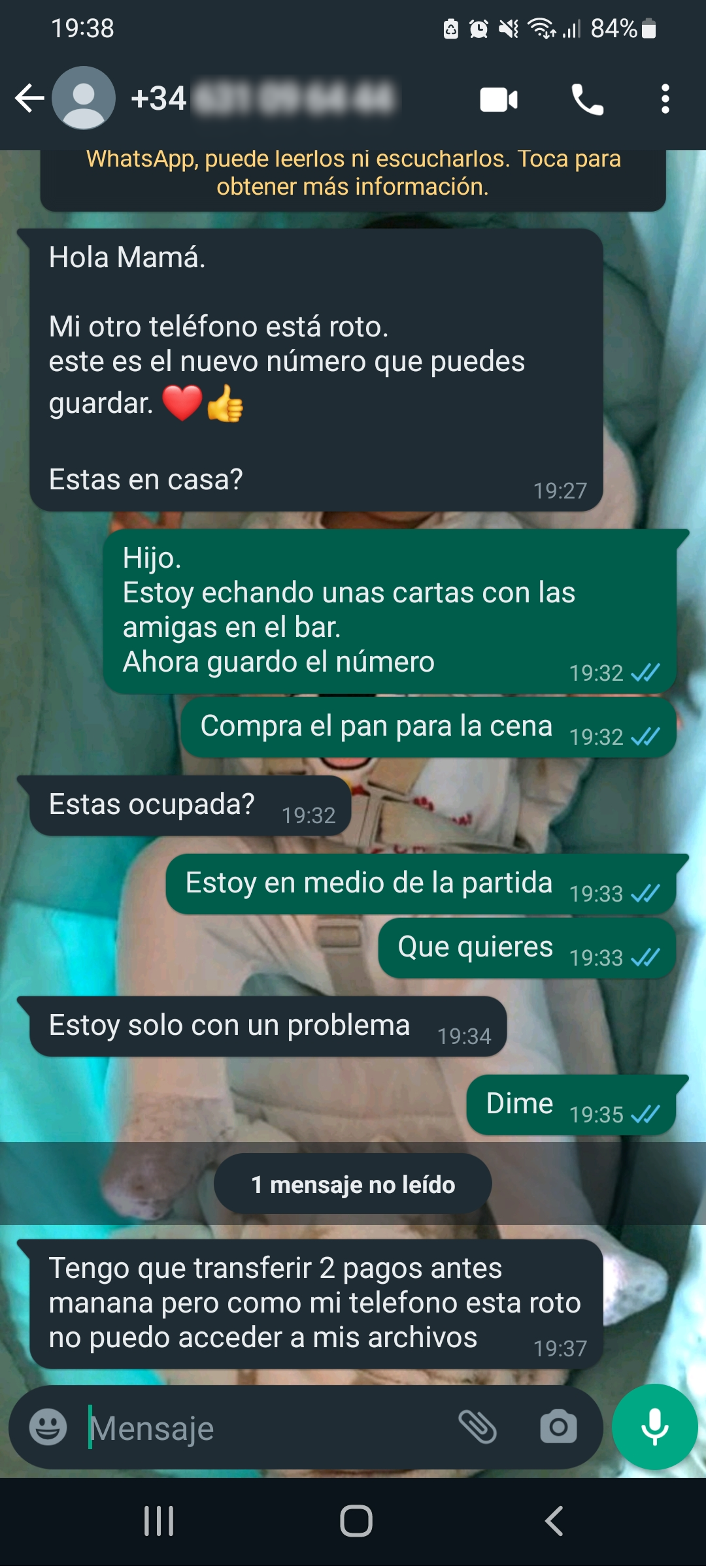The width and height of the screenshot is (706, 1568).
Task: Record a voice message with the microphone
Action: click(x=654, y=1427)
